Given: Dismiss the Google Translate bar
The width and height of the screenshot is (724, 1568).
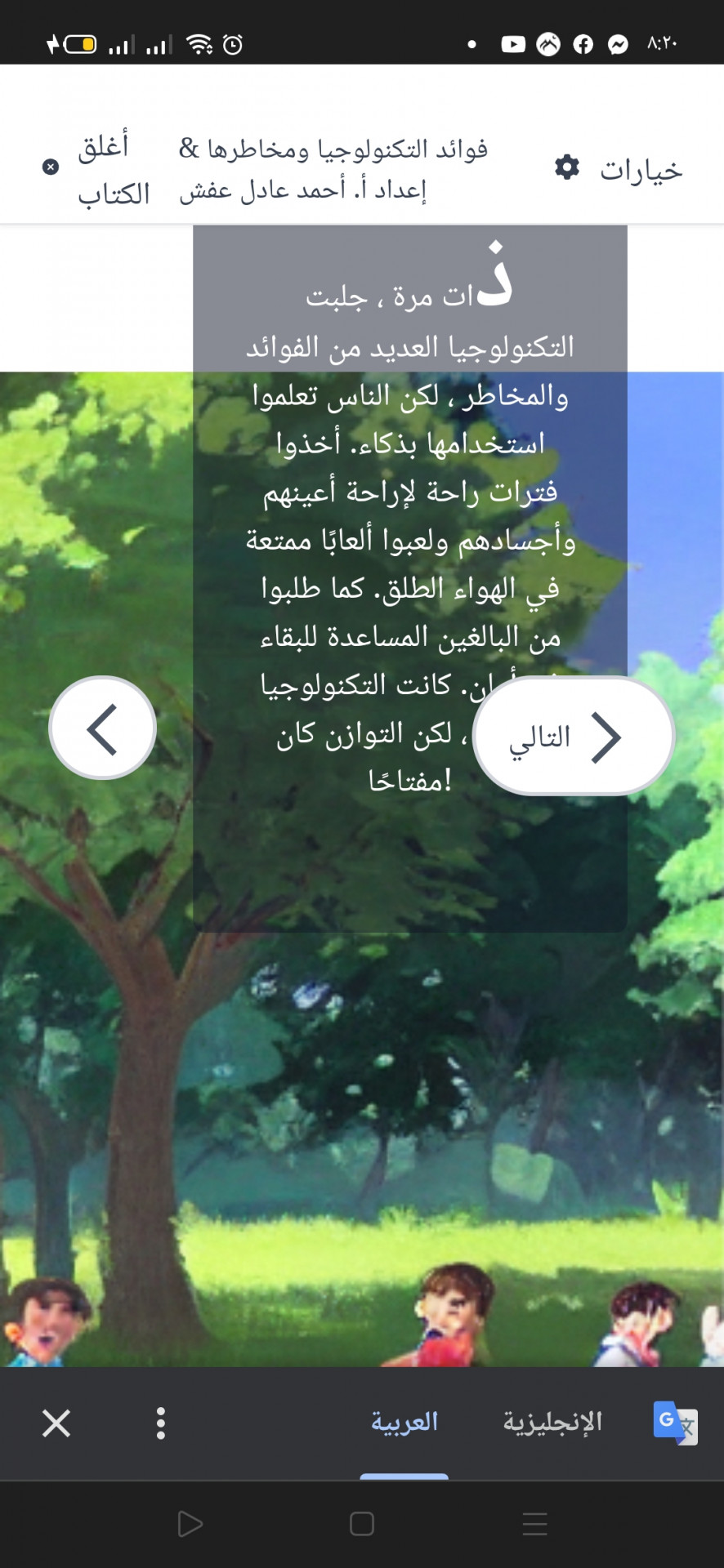Looking at the screenshot, I should pos(56,1423).
